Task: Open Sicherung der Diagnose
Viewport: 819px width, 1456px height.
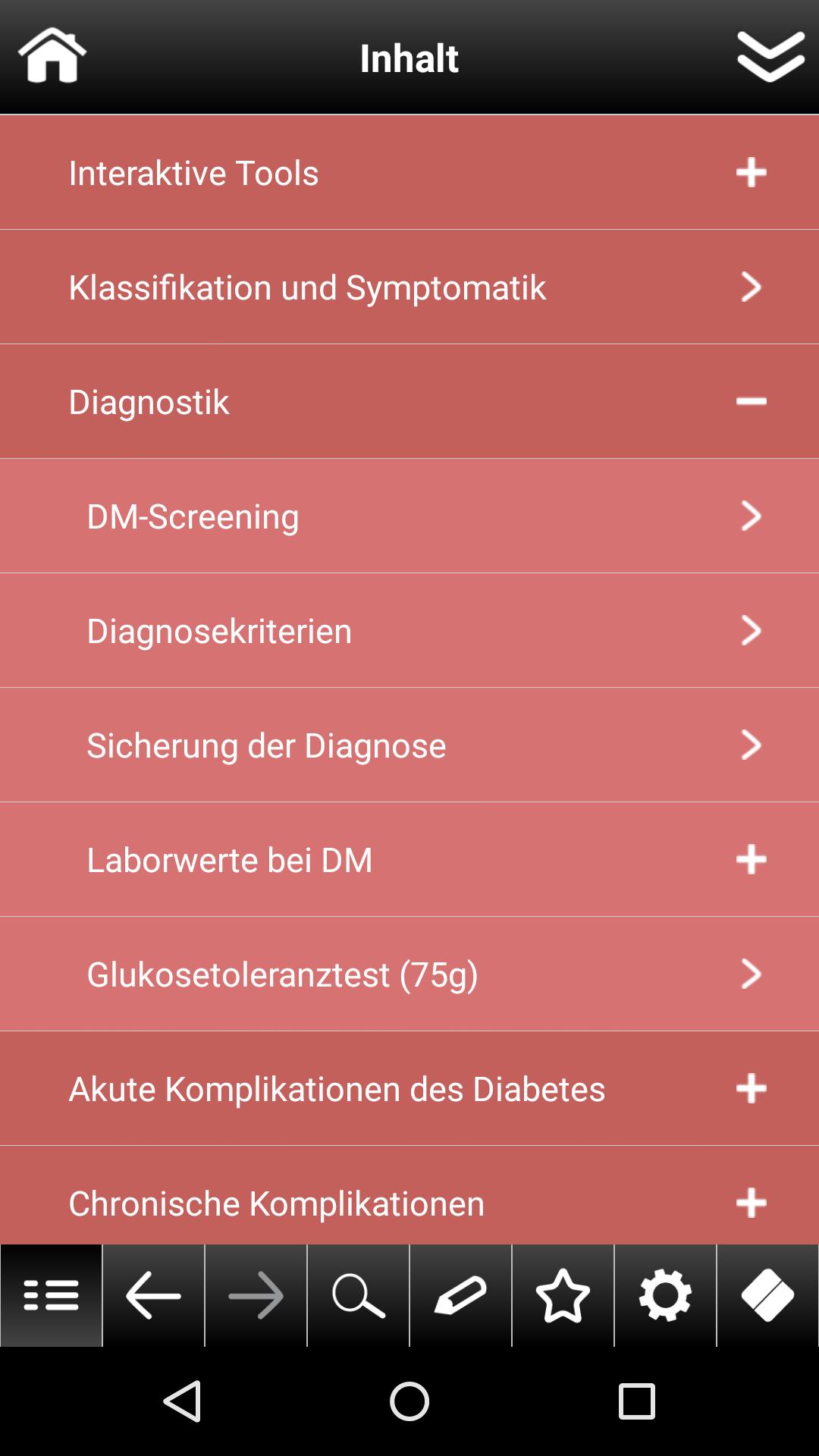Action: coord(409,745)
